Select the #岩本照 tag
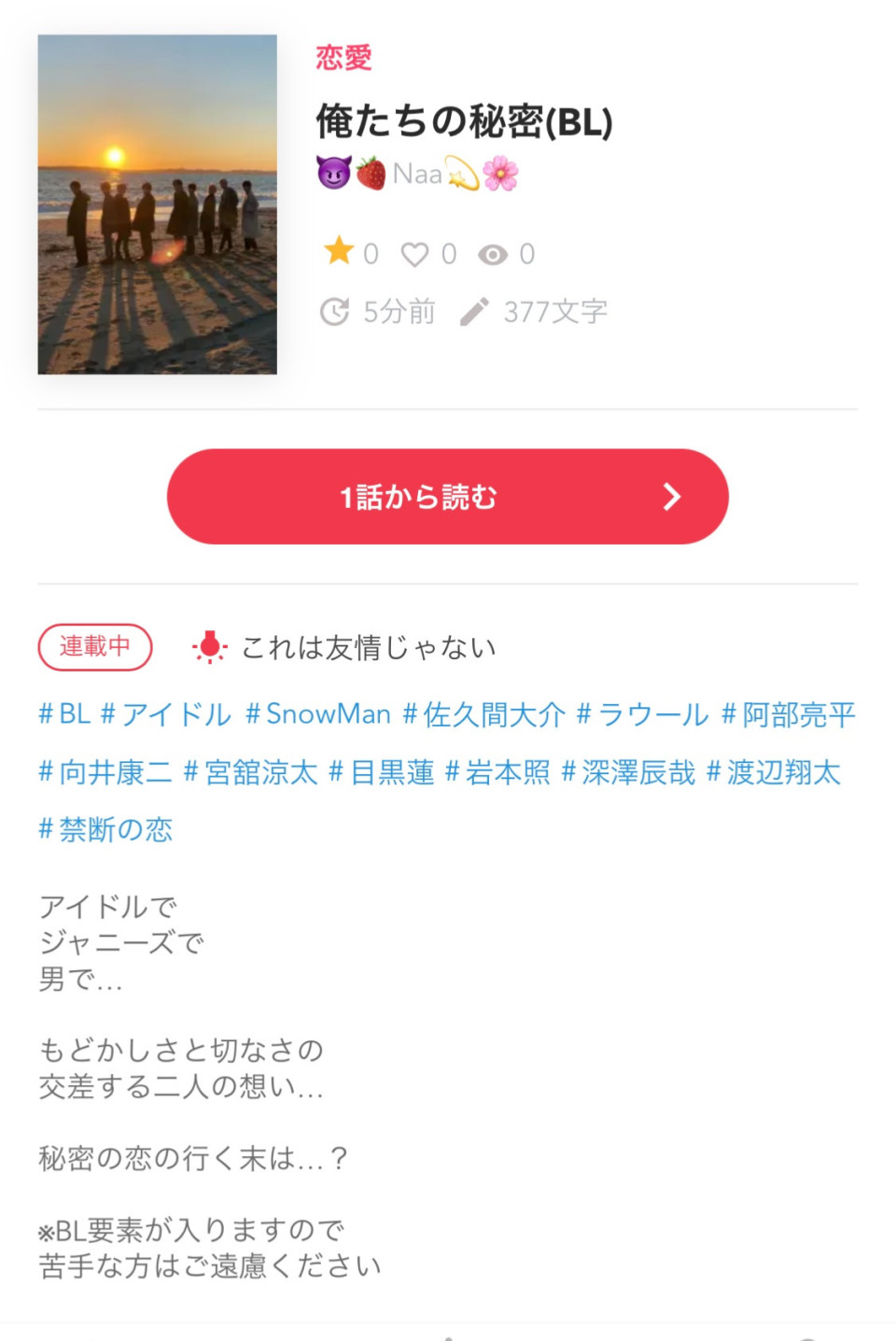 [x=498, y=772]
